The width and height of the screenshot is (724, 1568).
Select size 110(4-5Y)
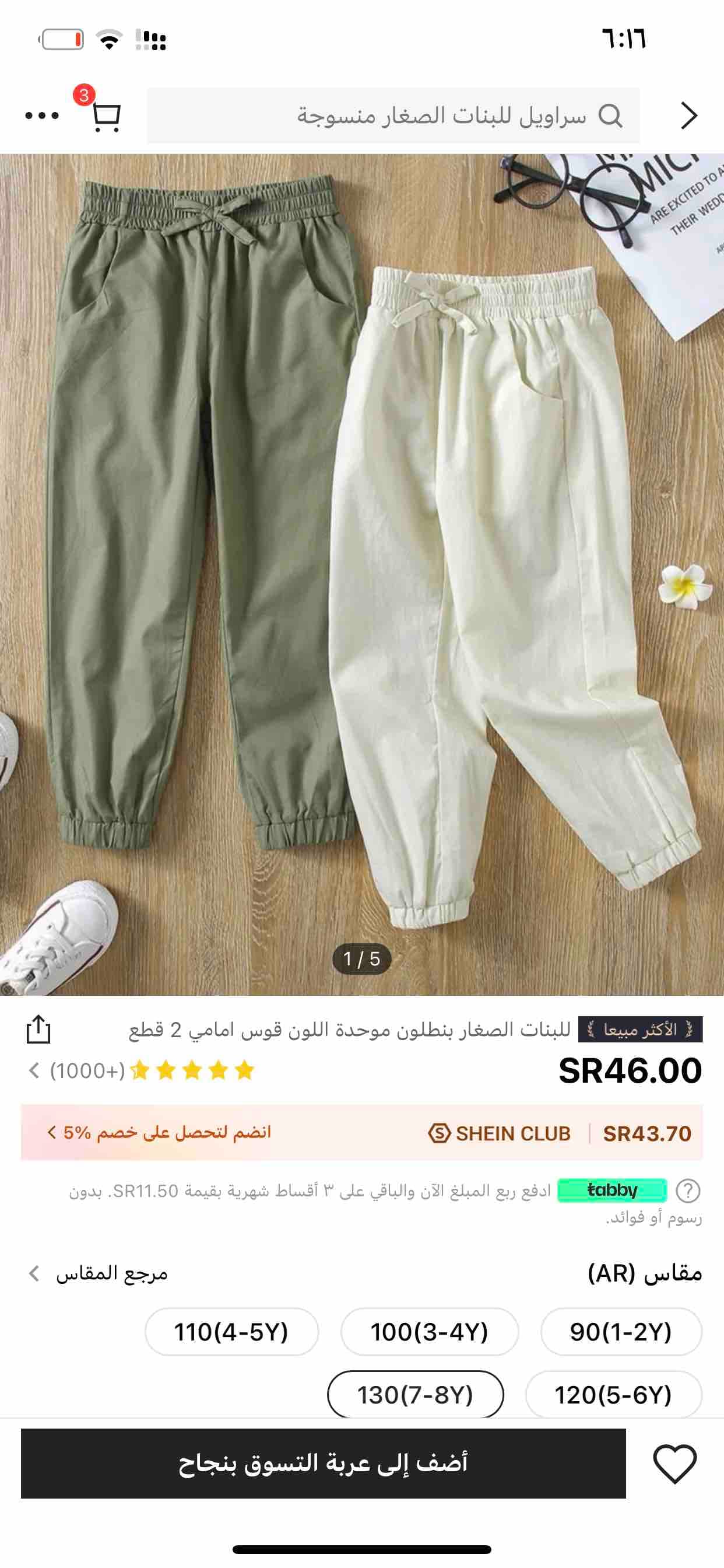[x=231, y=1332]
